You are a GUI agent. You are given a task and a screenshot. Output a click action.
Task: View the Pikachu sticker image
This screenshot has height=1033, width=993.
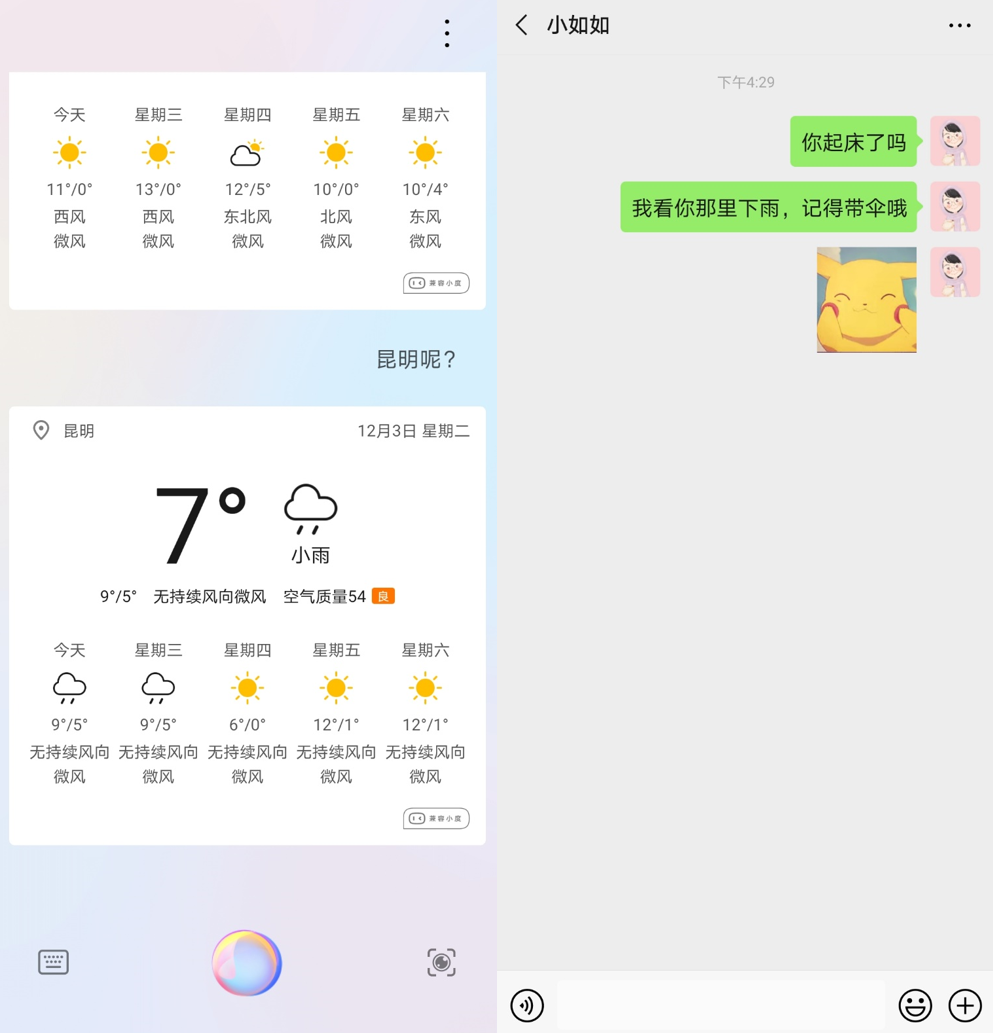click(x=866, y=299)
